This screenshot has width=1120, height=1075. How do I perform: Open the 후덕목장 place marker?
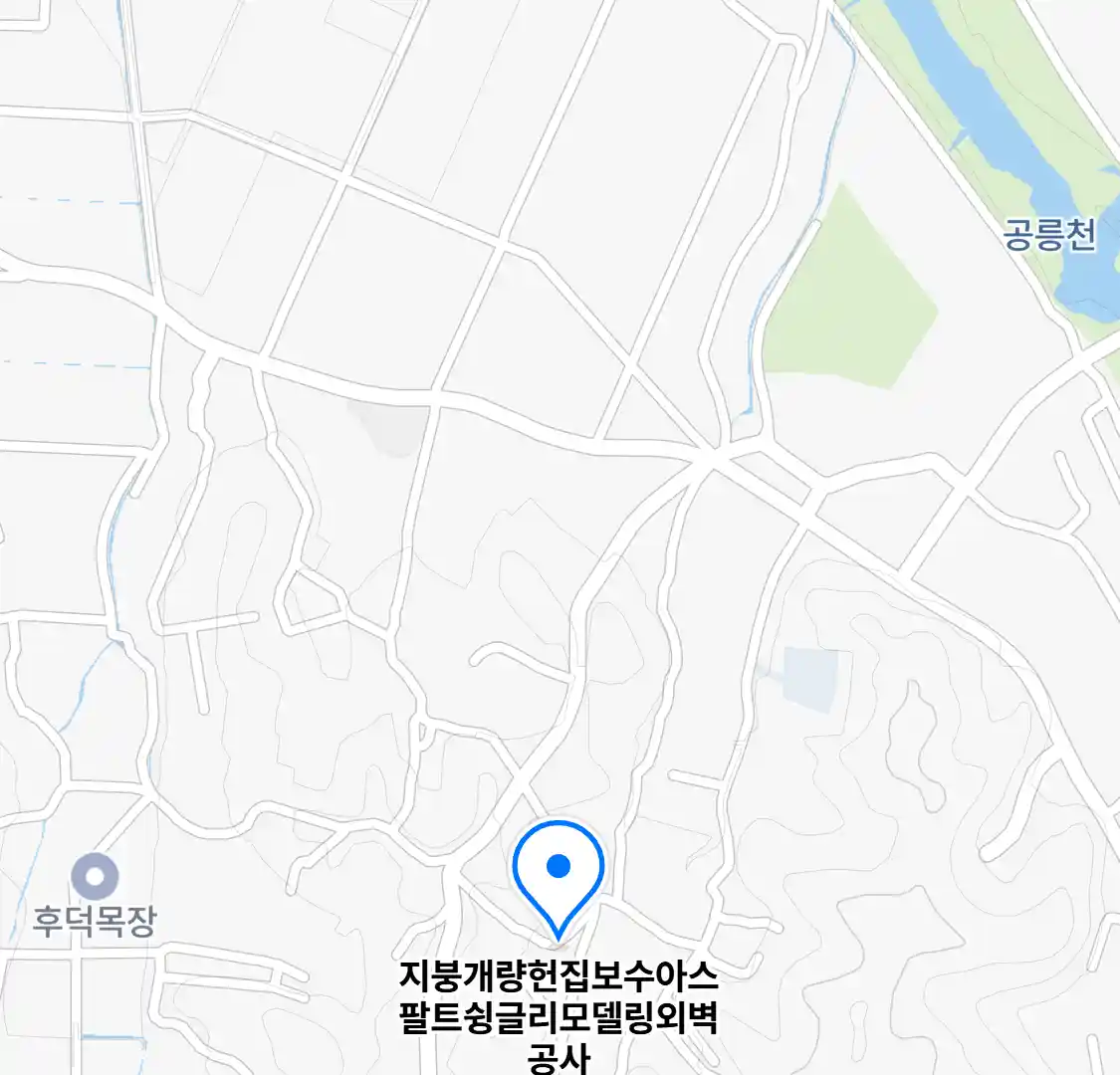coord(95,878)
